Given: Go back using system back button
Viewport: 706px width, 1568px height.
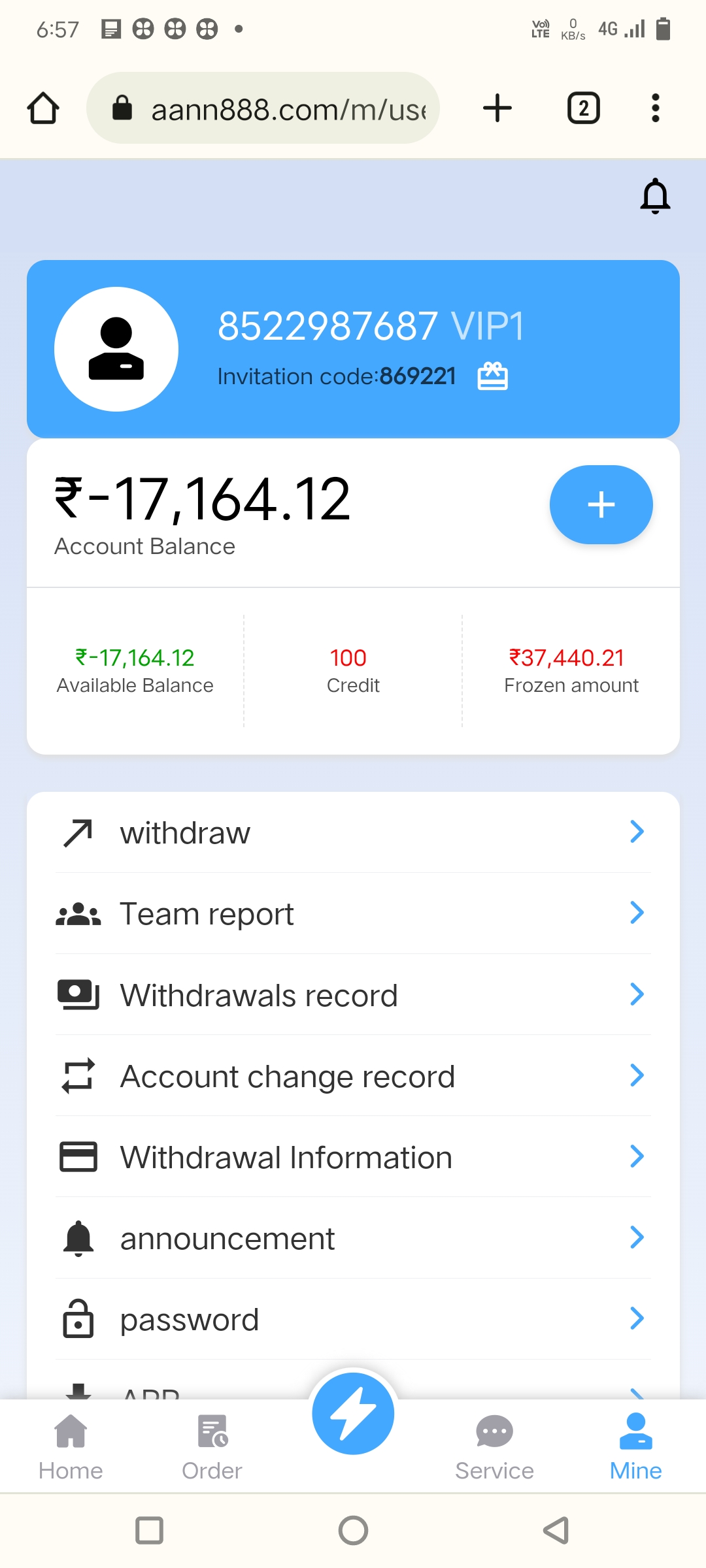Looking at the screenshot, I should click(x=556, y=1530).
